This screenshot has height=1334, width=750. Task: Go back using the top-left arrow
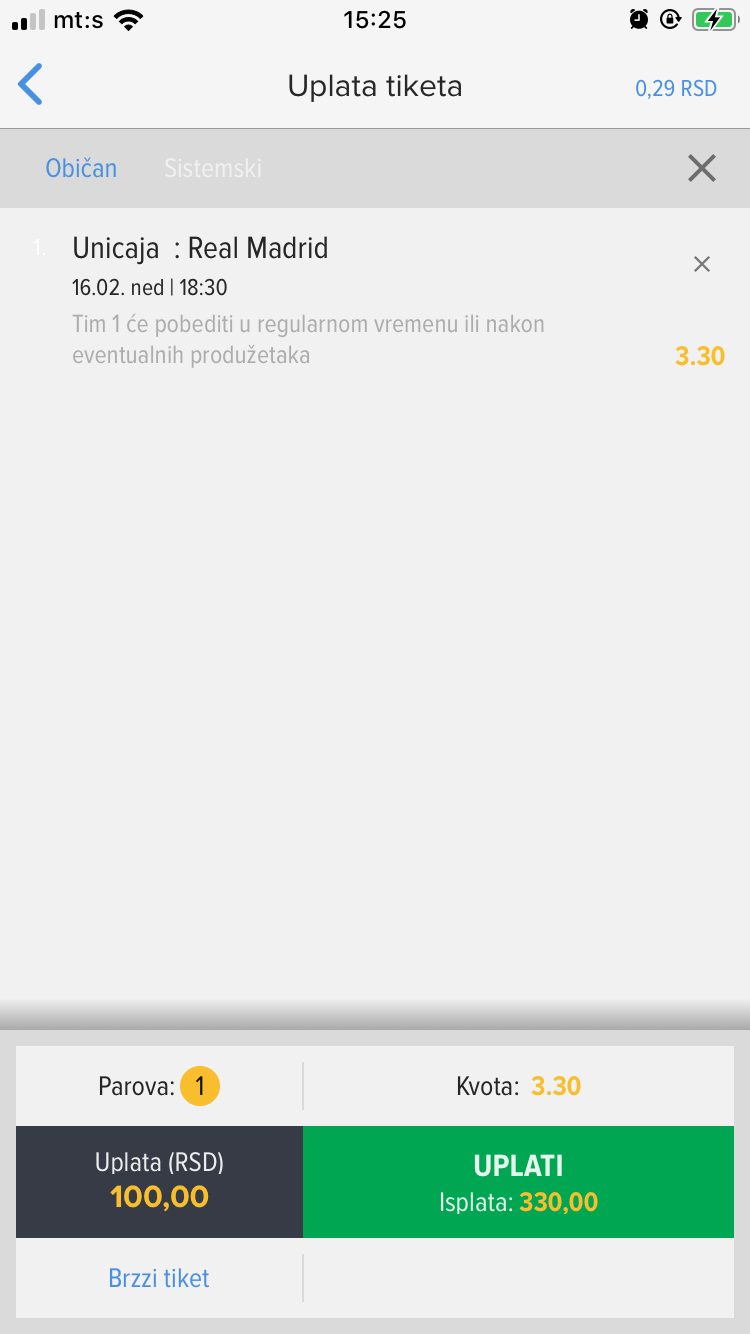click(31, 85)
